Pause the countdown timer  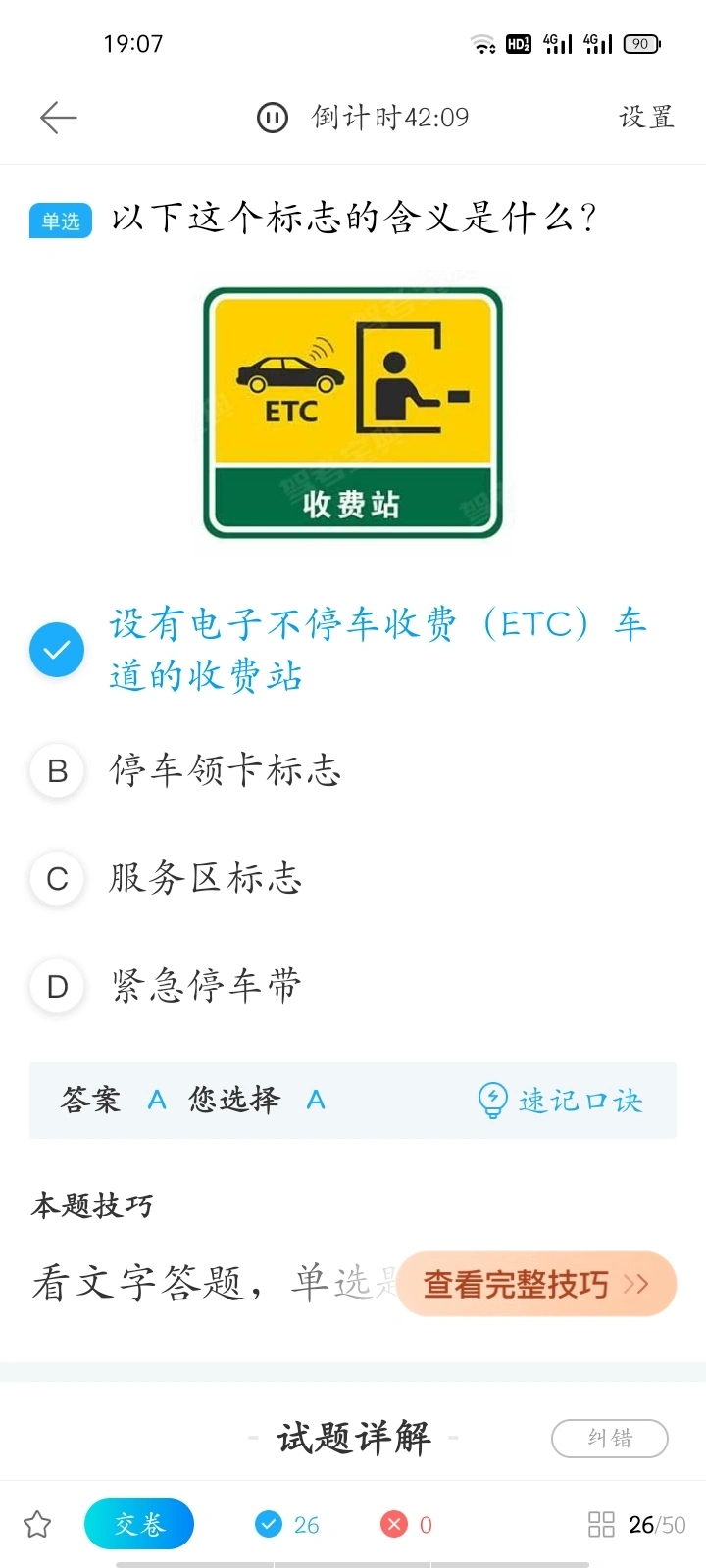[272, 118]
